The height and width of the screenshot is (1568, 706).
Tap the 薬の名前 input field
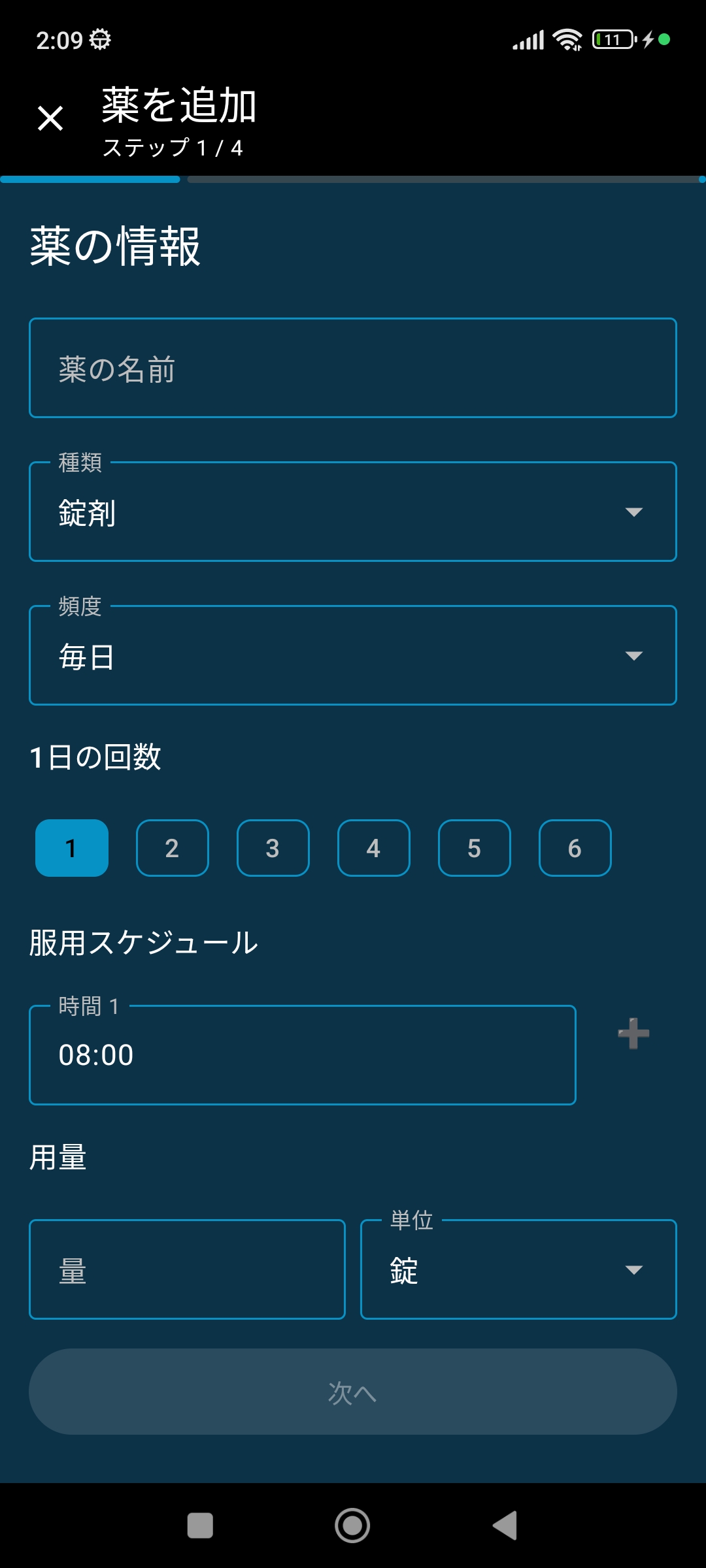353,367
